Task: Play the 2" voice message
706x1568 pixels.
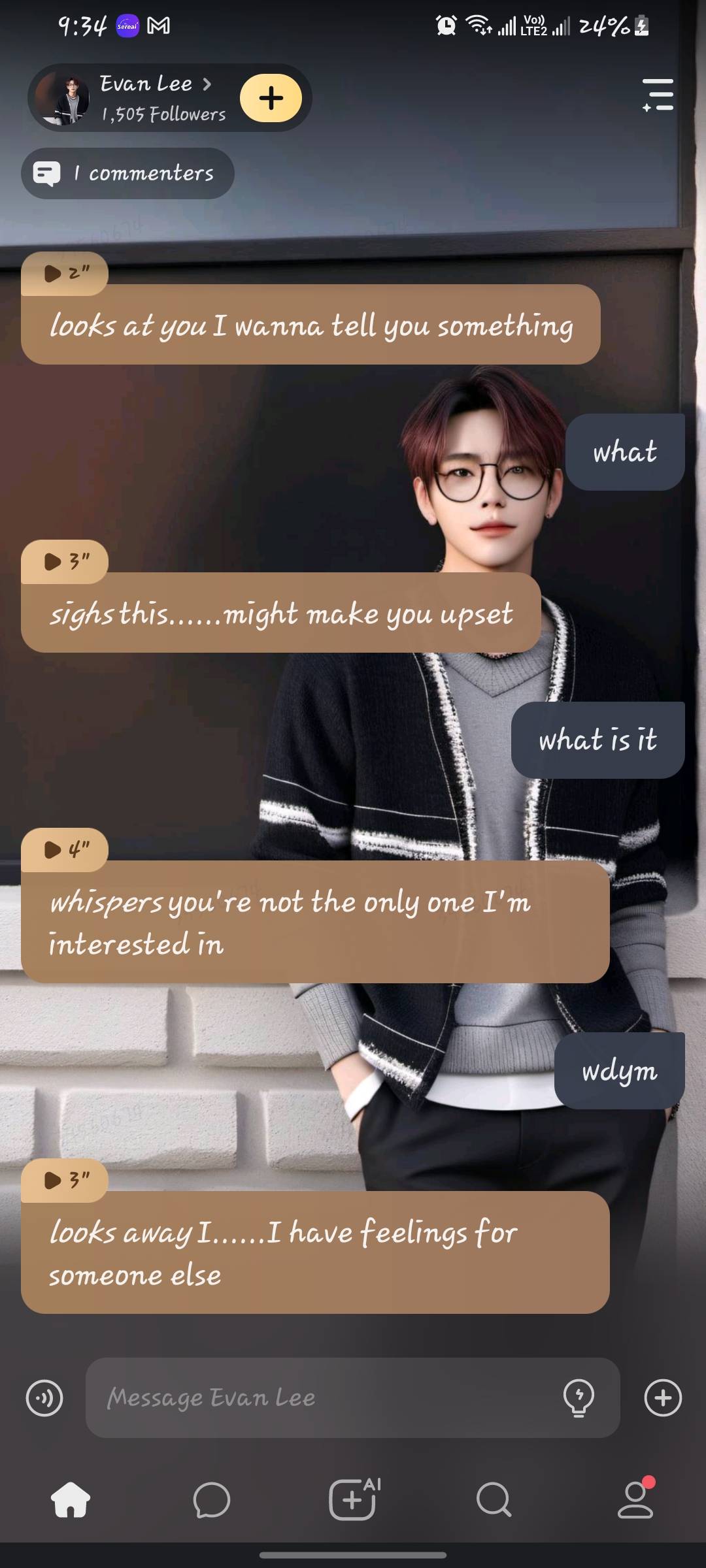Action: click(x=65, y=273)
